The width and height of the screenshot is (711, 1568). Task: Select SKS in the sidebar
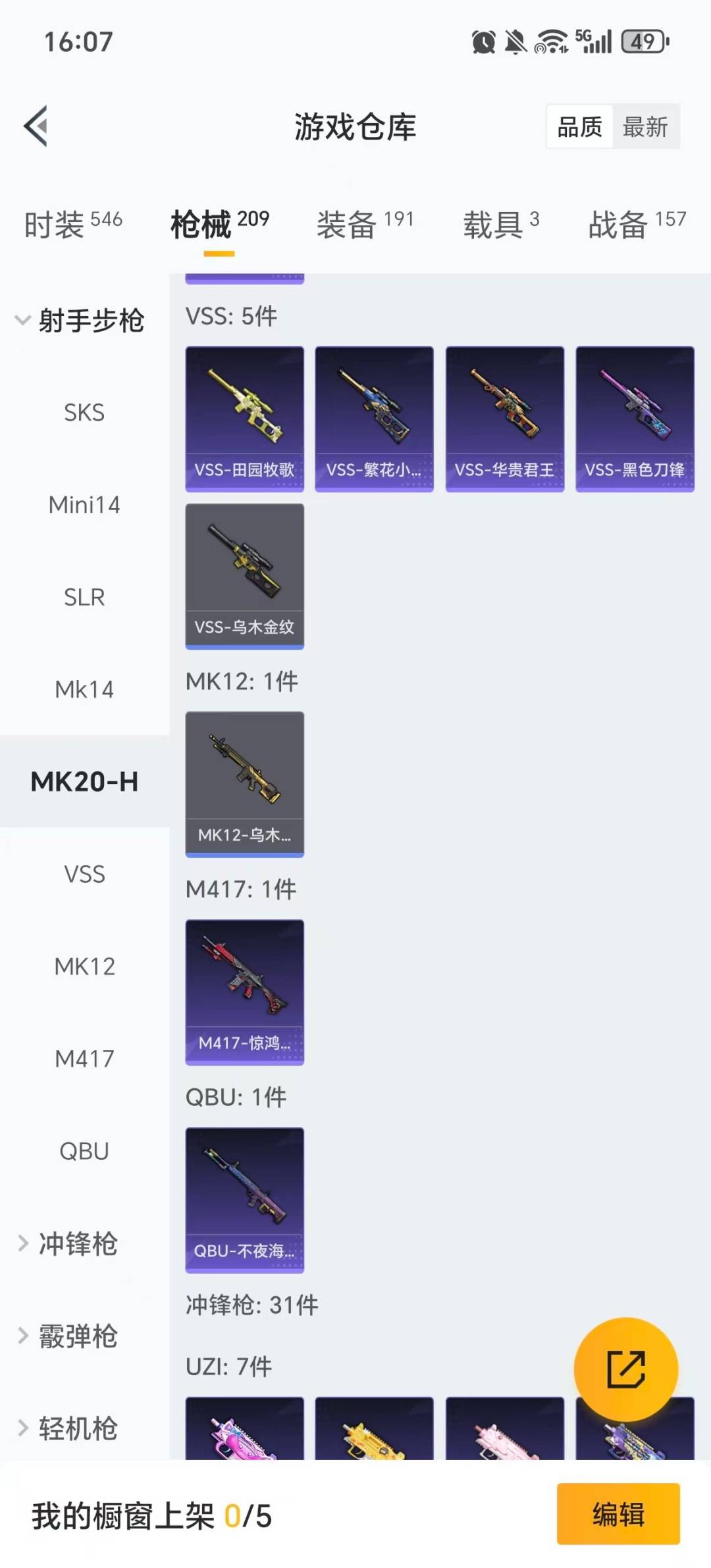[84, 413]
